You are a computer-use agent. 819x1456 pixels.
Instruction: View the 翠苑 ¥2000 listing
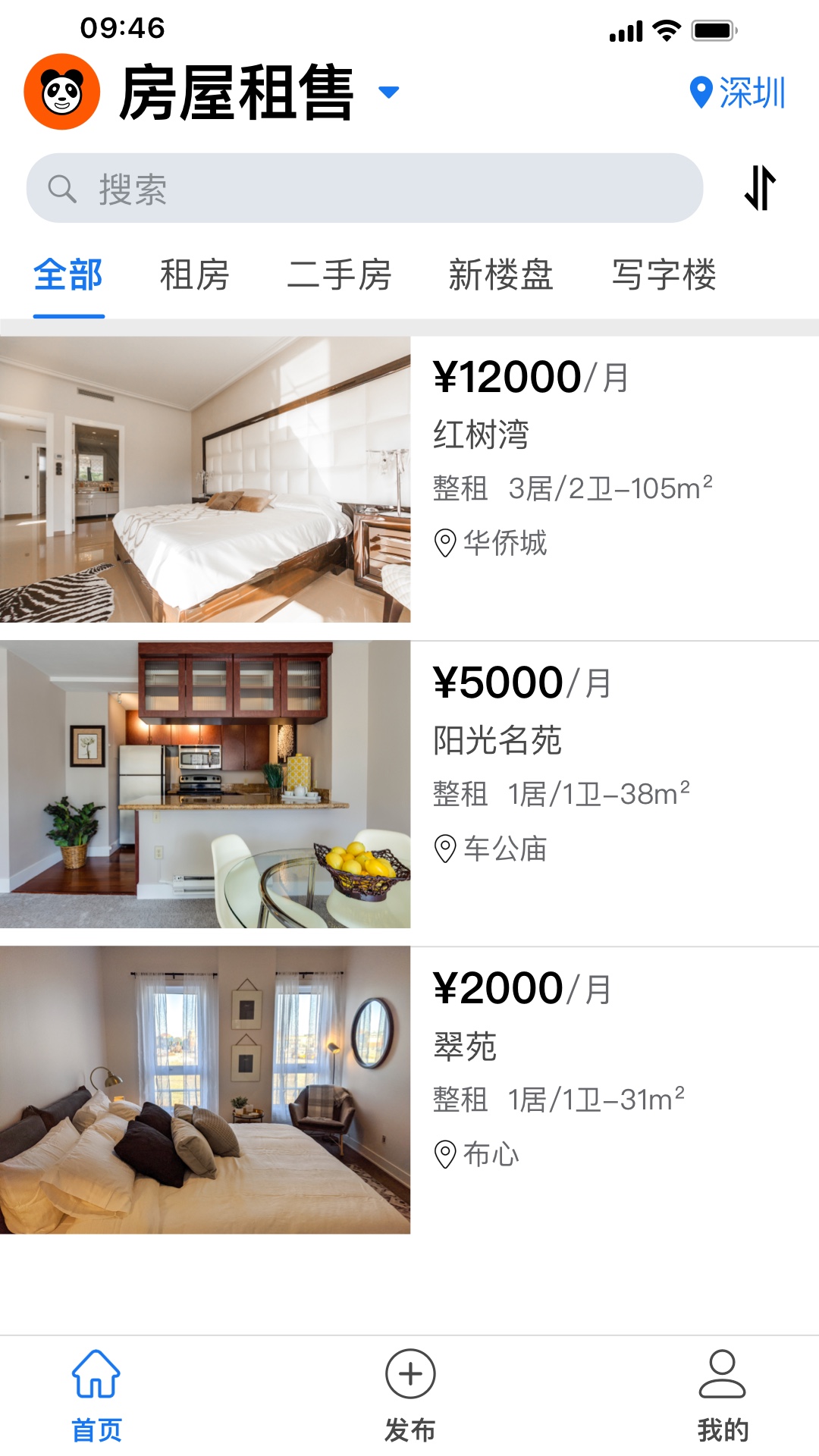[409, 1090]
